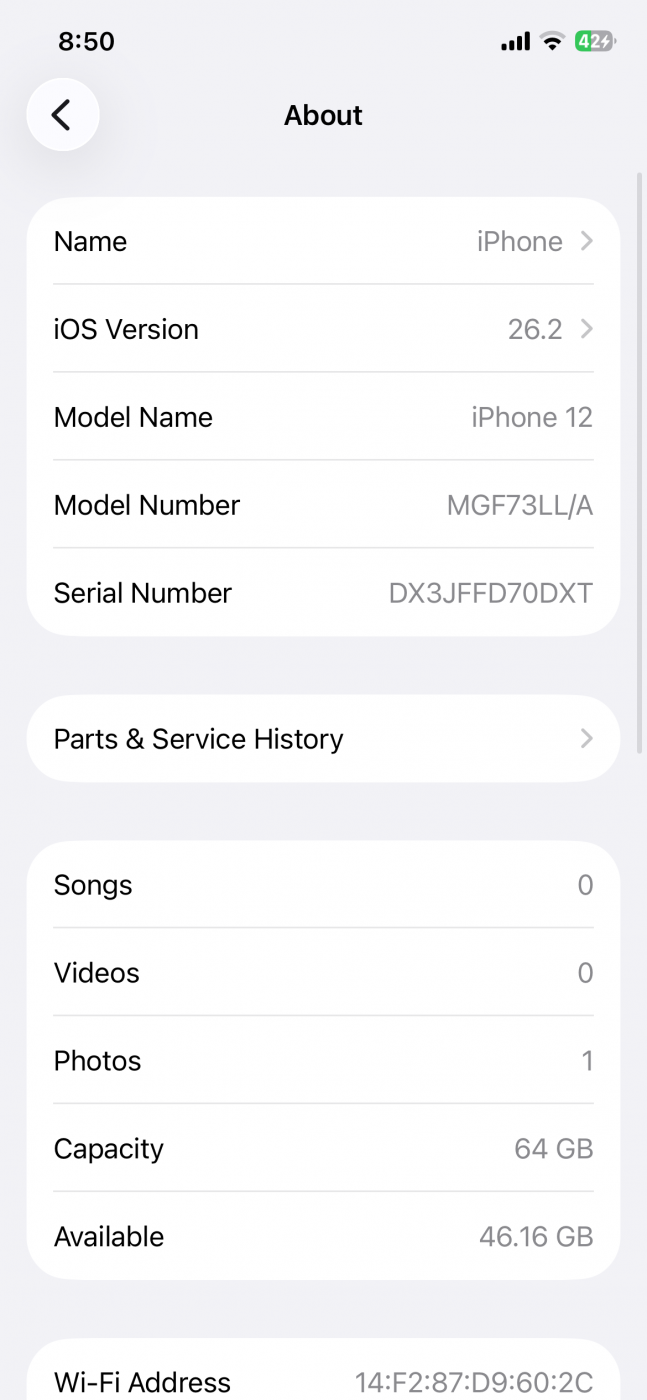
Task: Open Parts & Service History
Action: pos(323,739)
